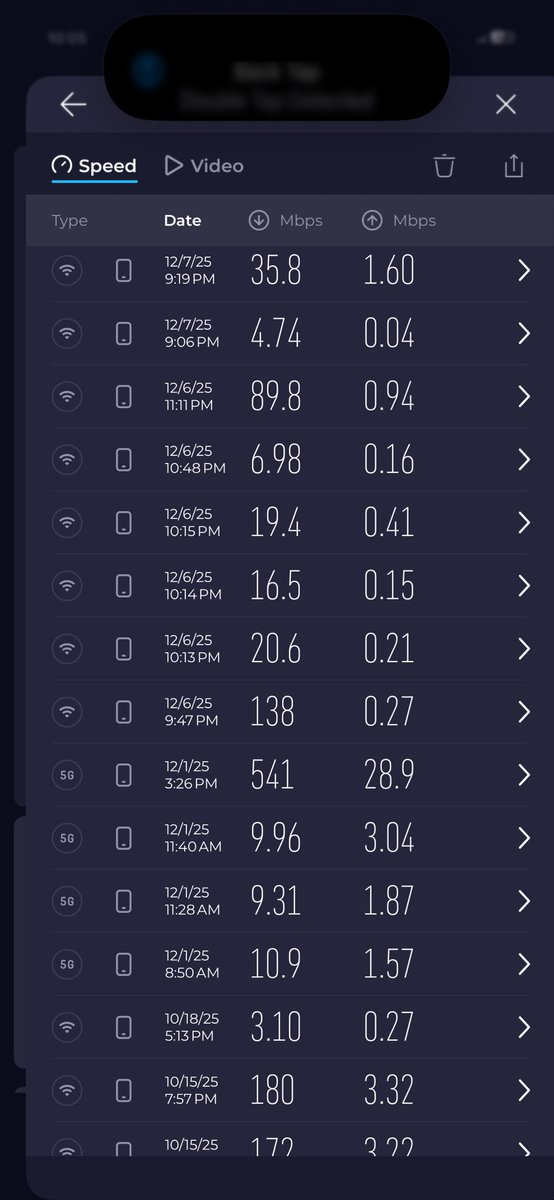Open the 10/15/25 7:57 PM result
Image resolution: width=554 pixels, height=1200 pixels.
[x=290, y=1089]
